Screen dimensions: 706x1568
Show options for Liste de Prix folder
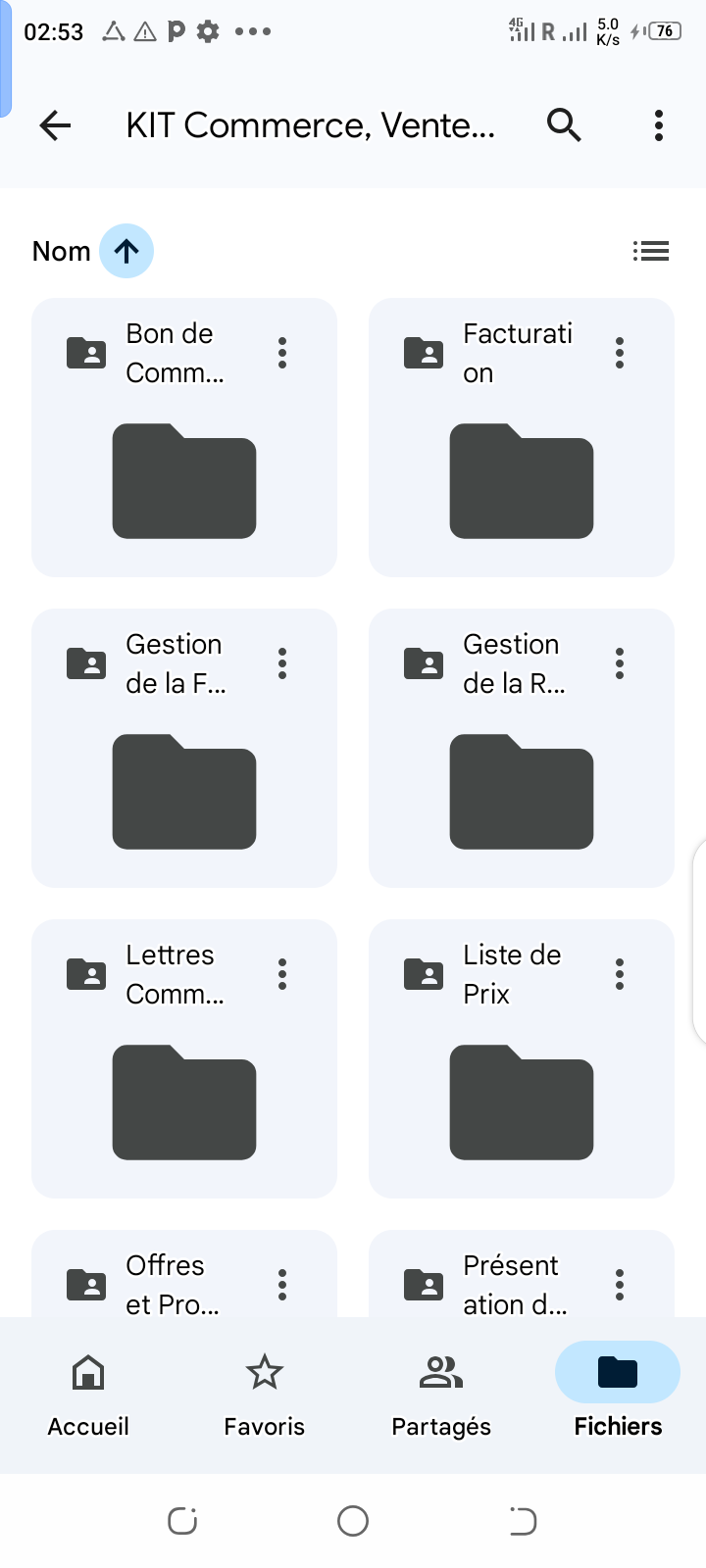point(620,974)
